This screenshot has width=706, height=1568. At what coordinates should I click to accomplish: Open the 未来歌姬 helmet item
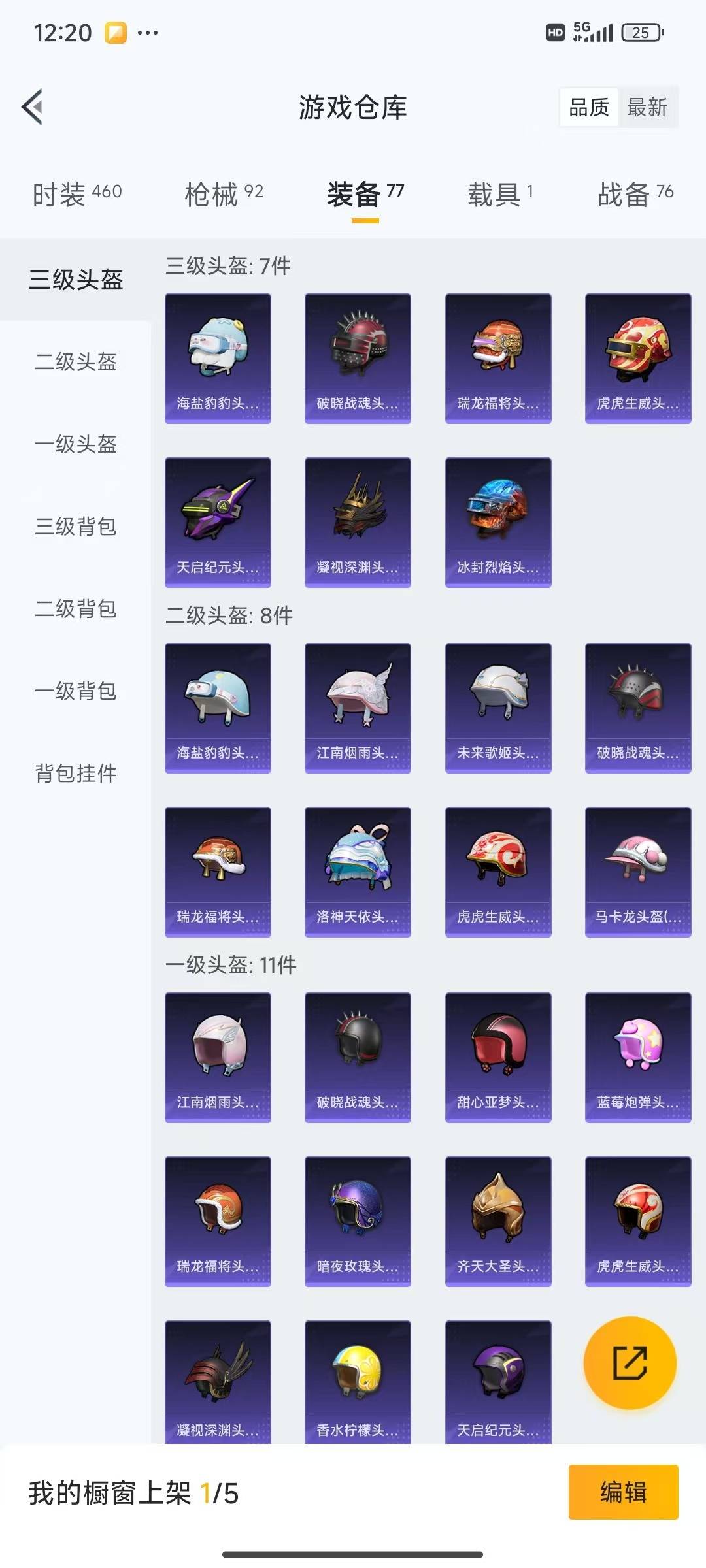[x=498, y=708]
